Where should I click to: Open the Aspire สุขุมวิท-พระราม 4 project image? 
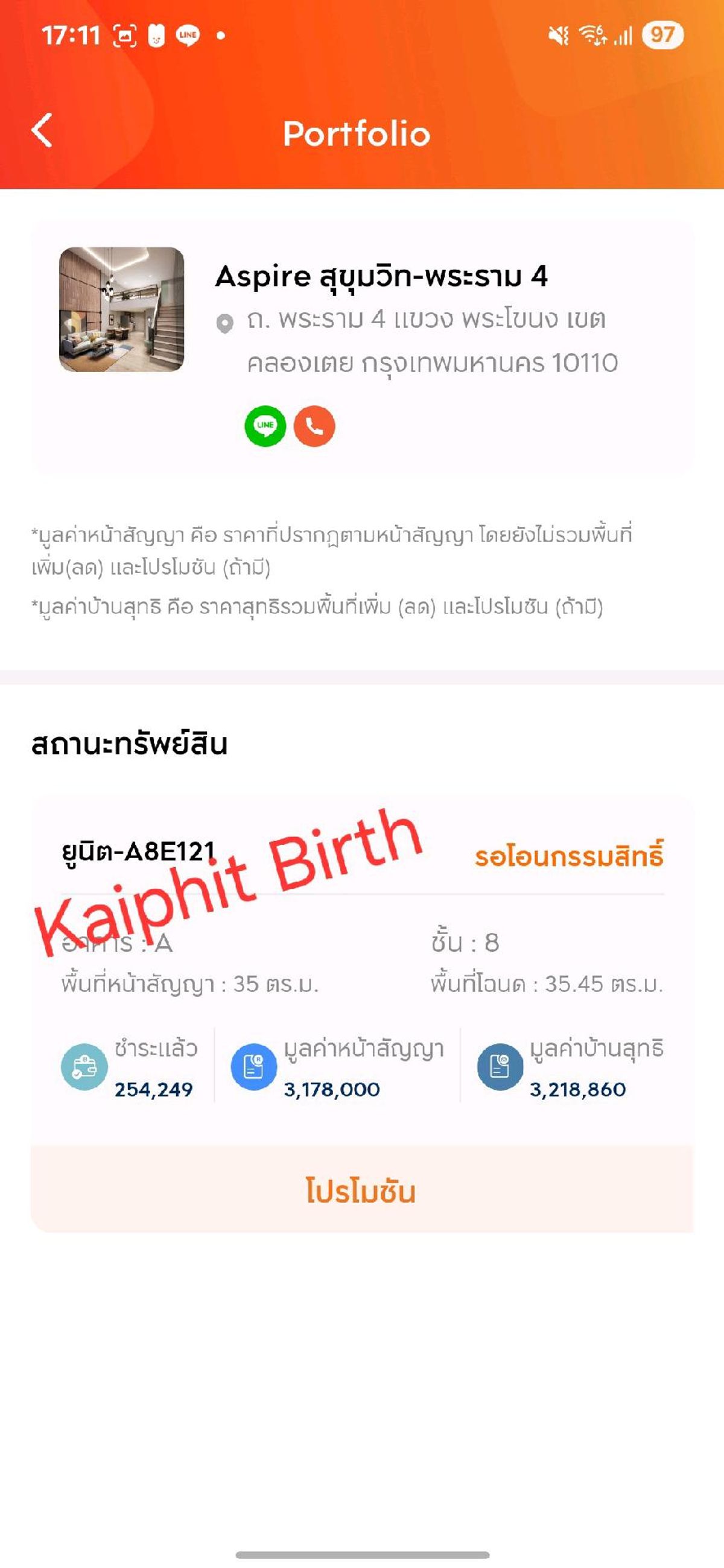click(122, 309)
